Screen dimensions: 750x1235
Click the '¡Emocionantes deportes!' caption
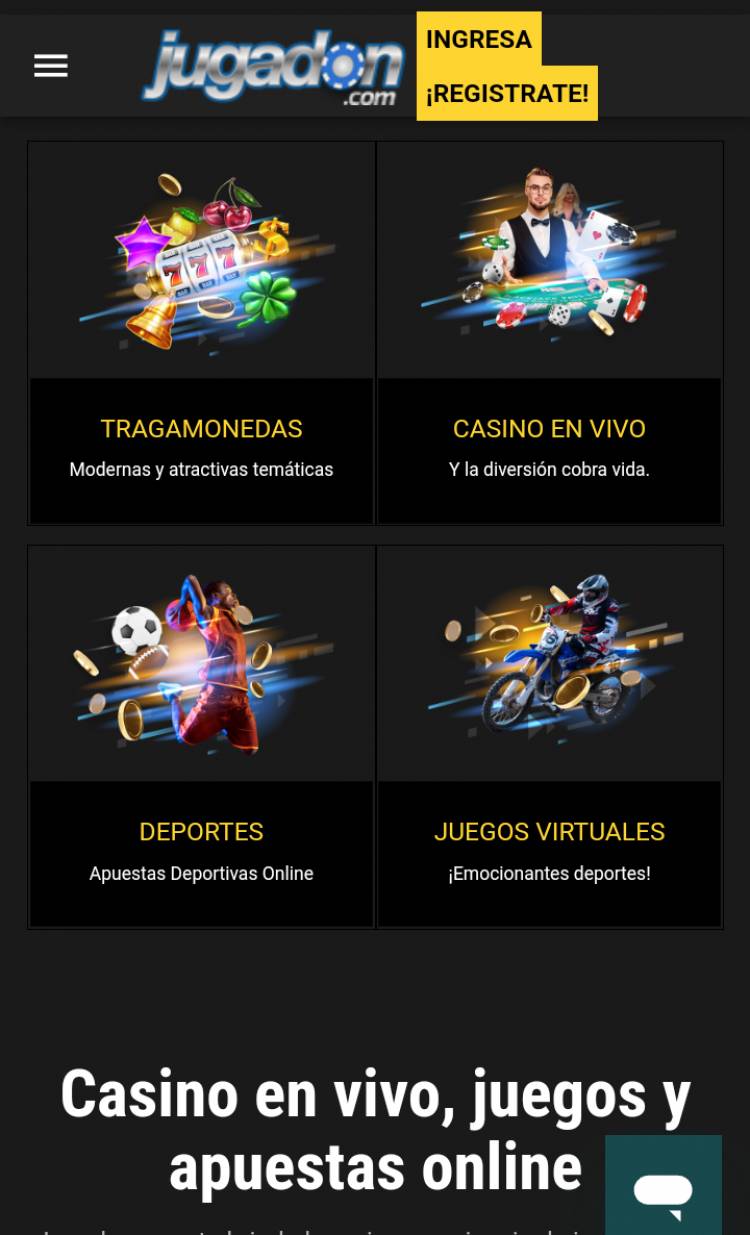click(x=549, y=873)
